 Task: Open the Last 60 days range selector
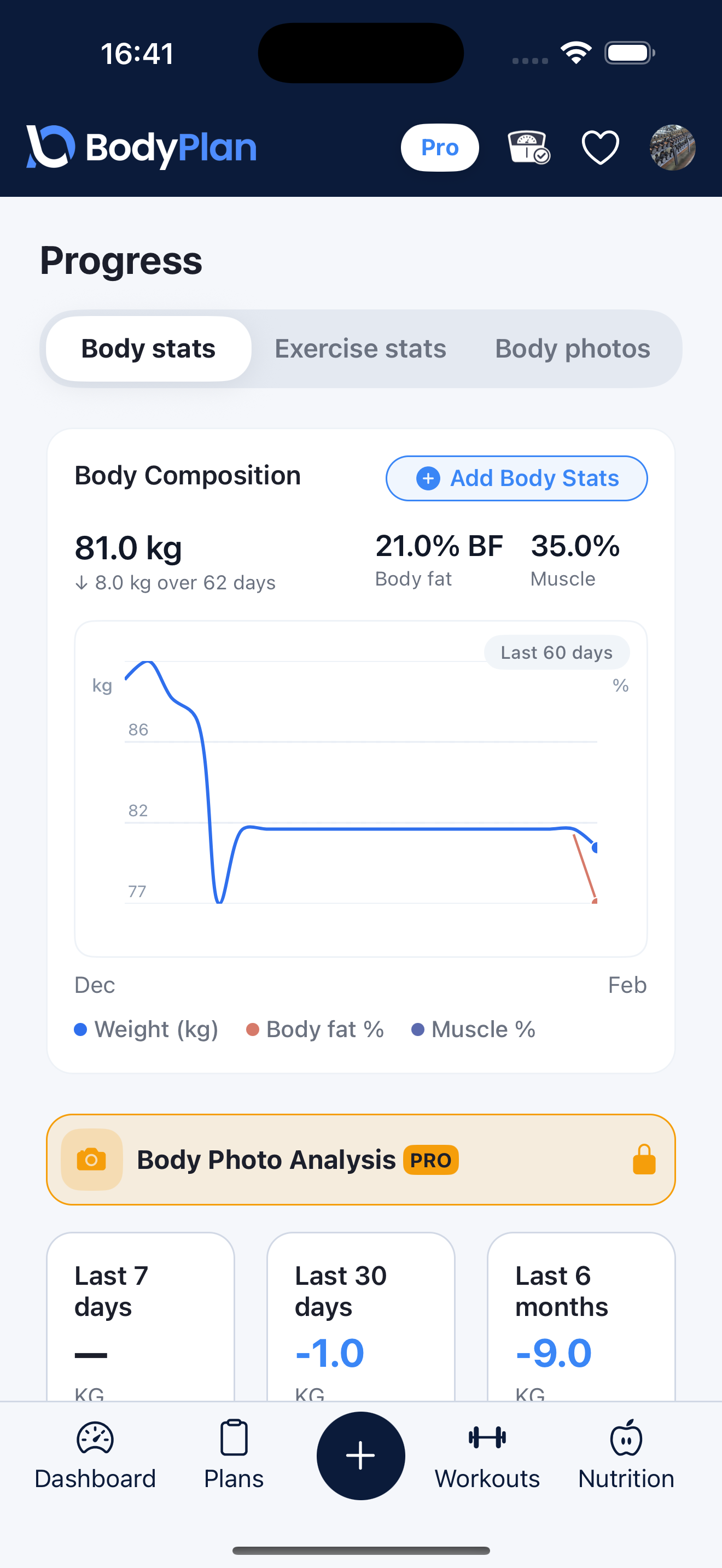pos(556,652)
